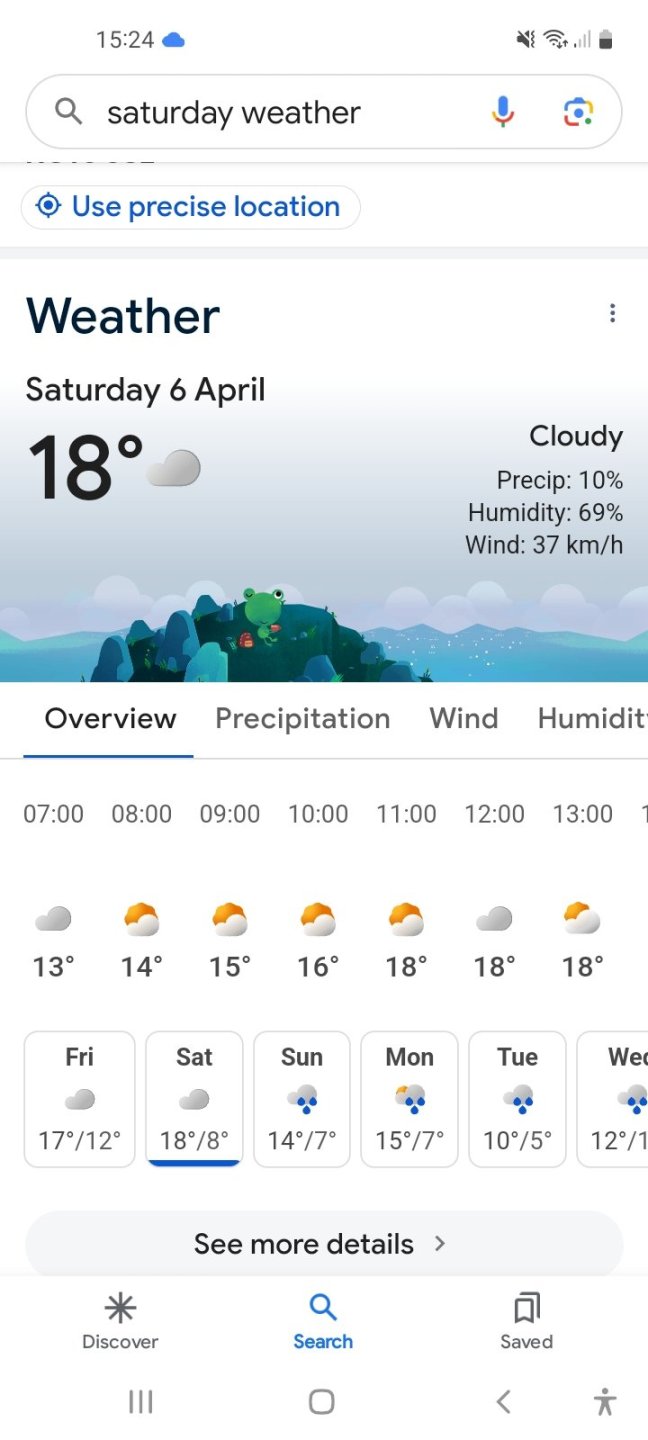Switch to the Precipitation tab
648x1440 pixels.
pos(302,718)
